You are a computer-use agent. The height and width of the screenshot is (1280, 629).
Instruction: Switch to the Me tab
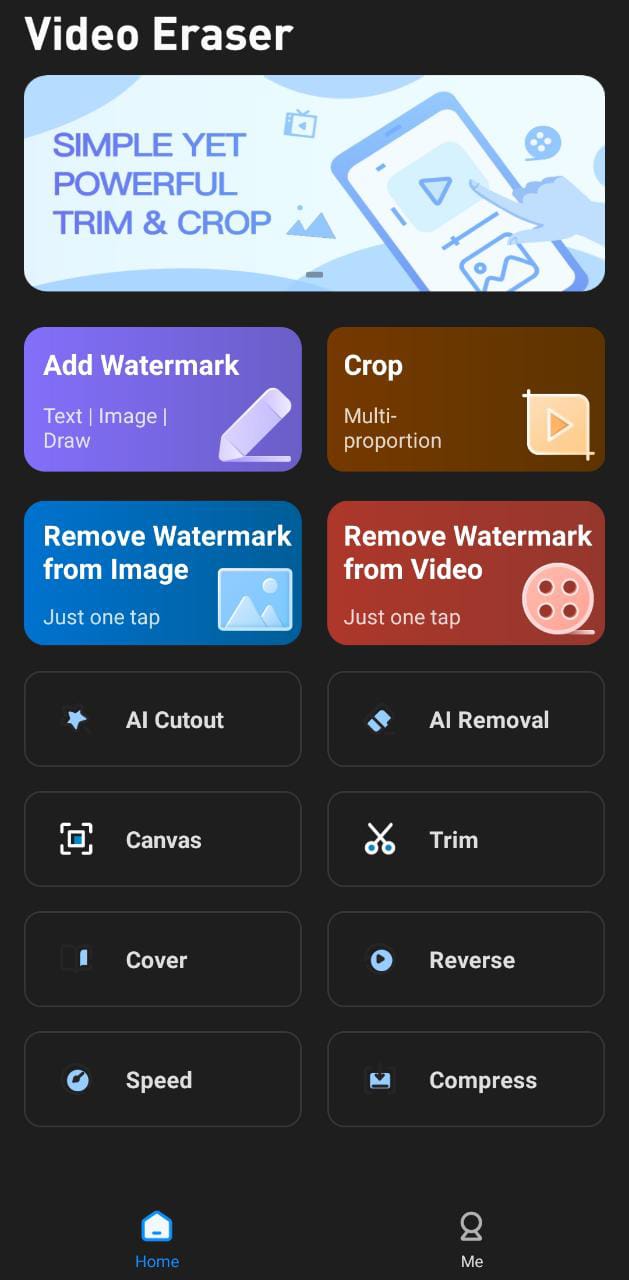[x=471, y=1239]
